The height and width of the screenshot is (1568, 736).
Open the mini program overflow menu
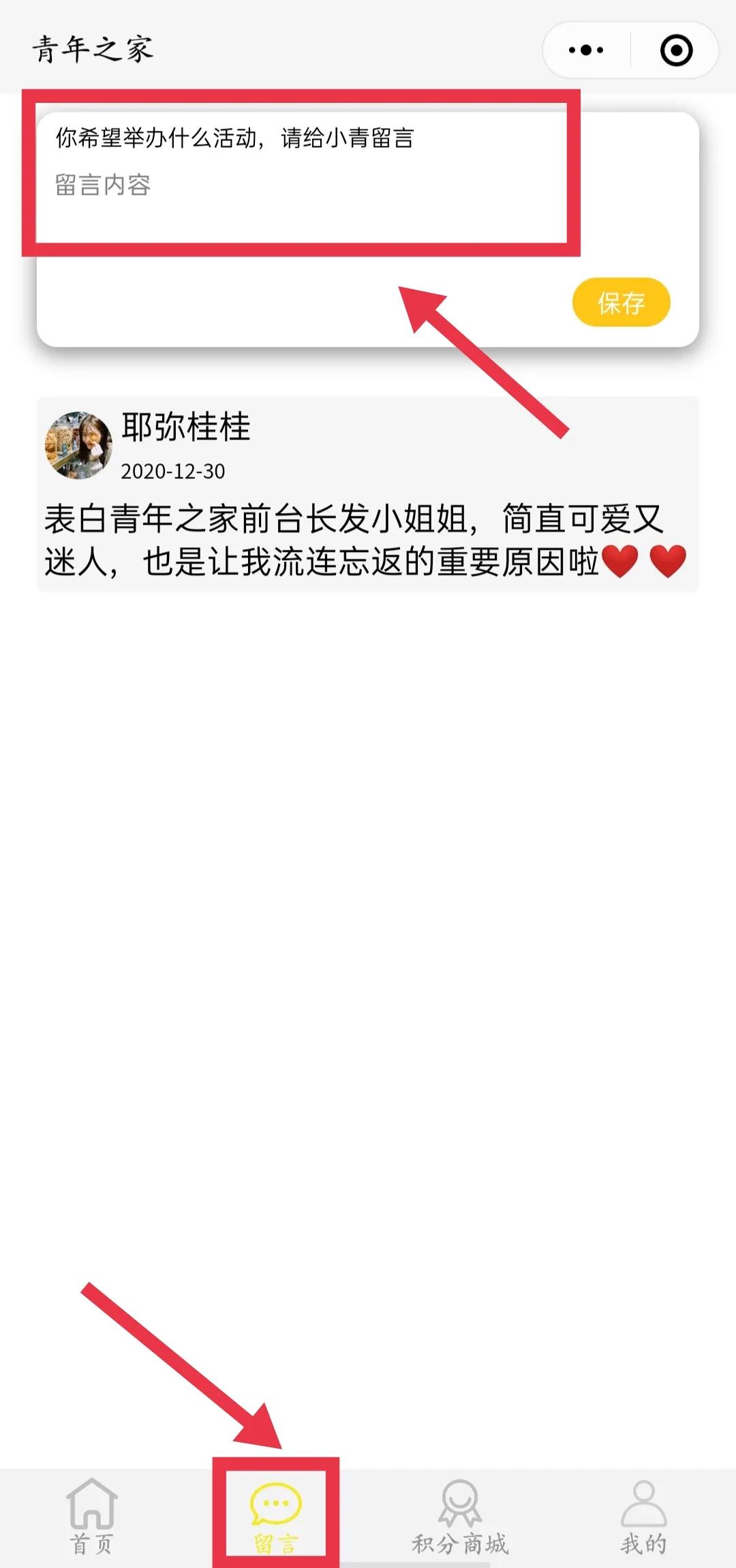click(x=586, y=50)
